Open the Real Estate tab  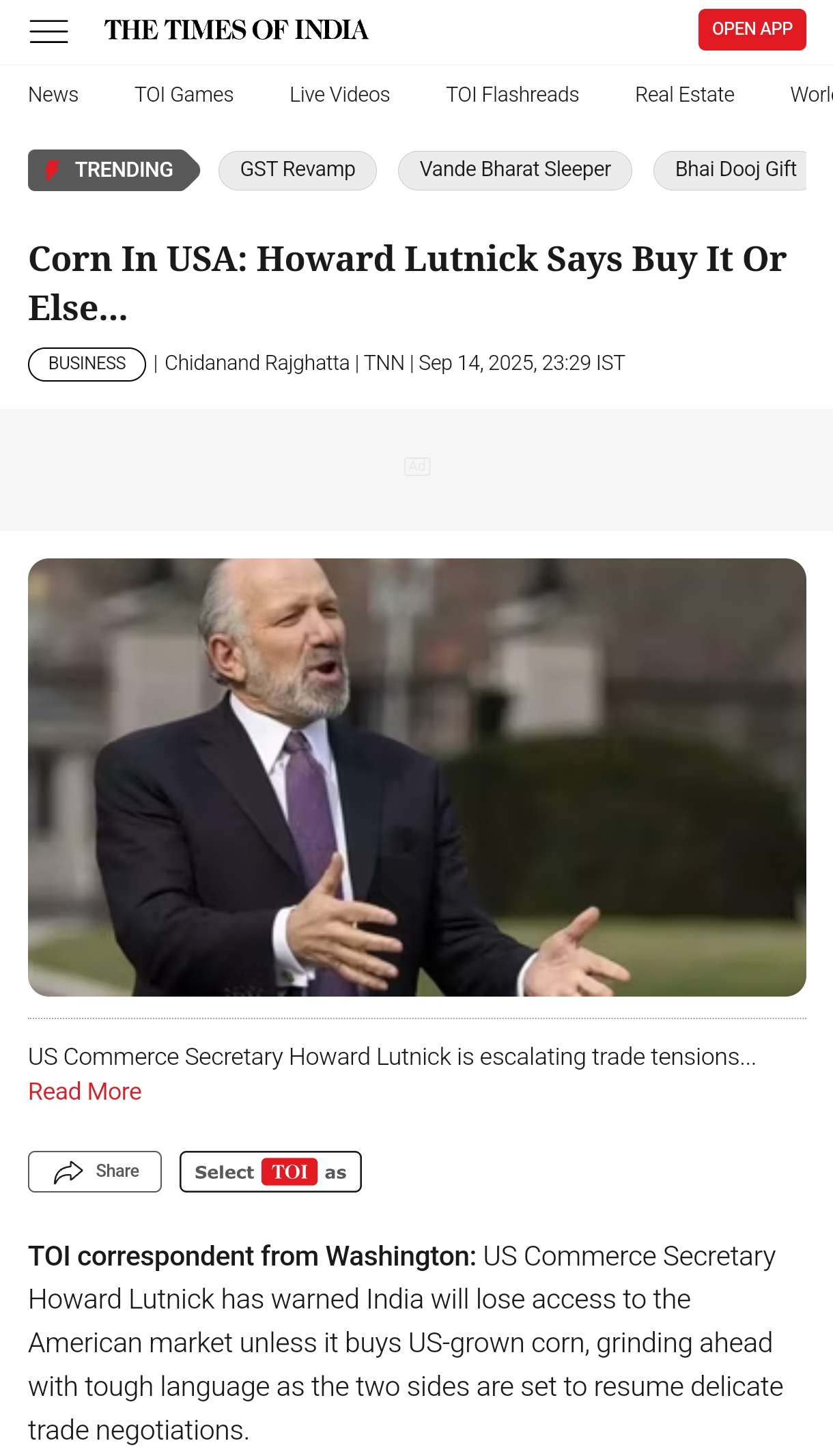coord(684,94)
